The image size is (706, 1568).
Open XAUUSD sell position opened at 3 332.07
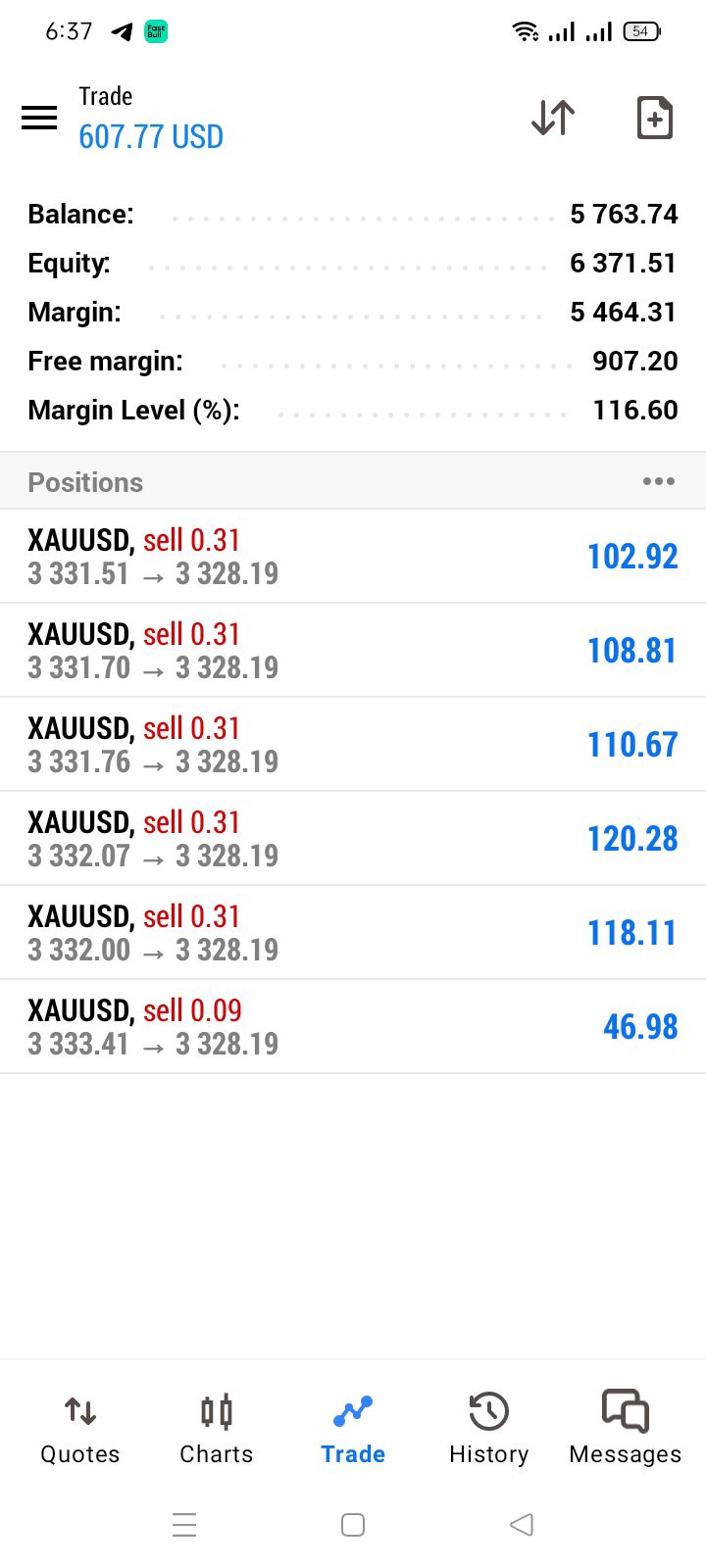353,838
